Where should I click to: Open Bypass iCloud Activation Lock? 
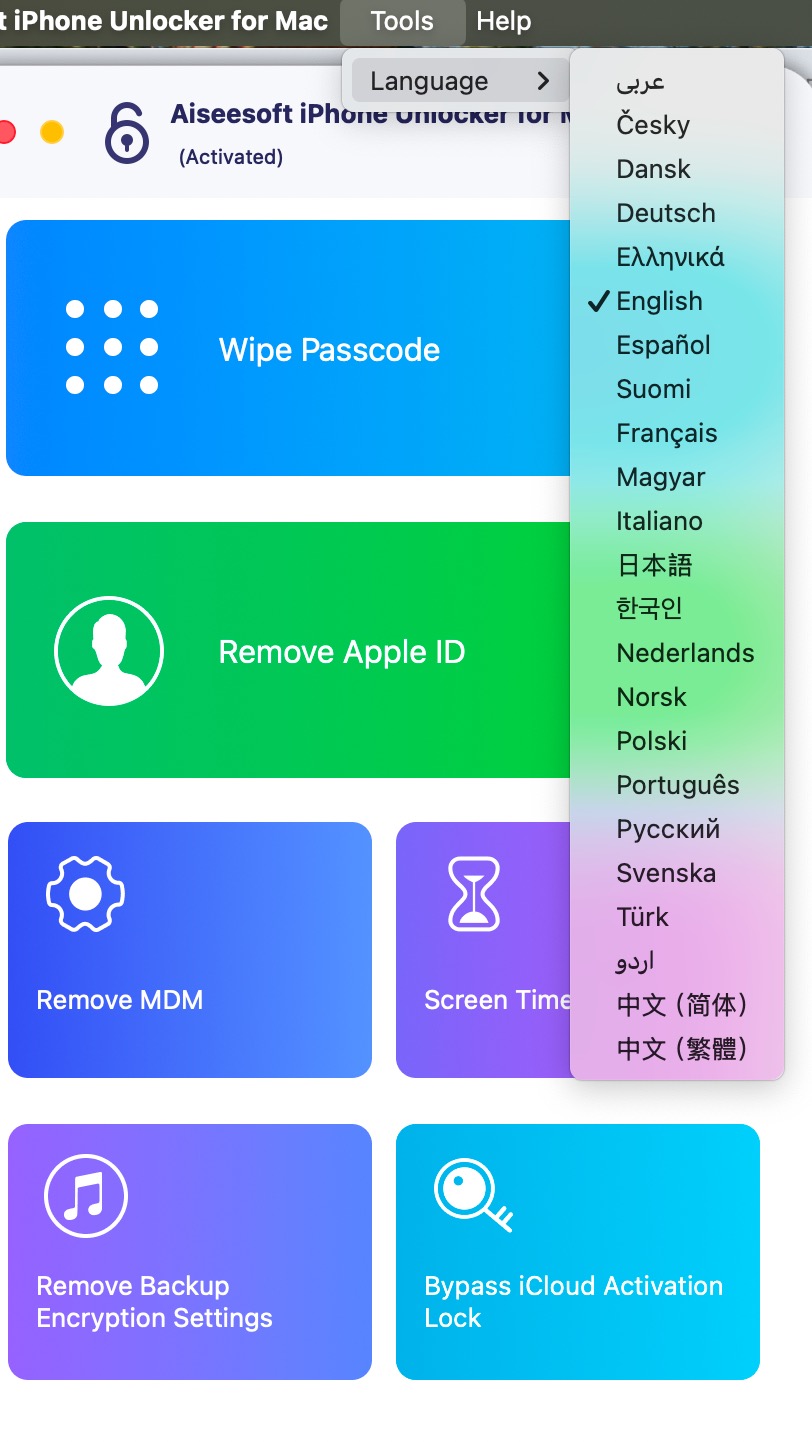tap(577, 1251)
